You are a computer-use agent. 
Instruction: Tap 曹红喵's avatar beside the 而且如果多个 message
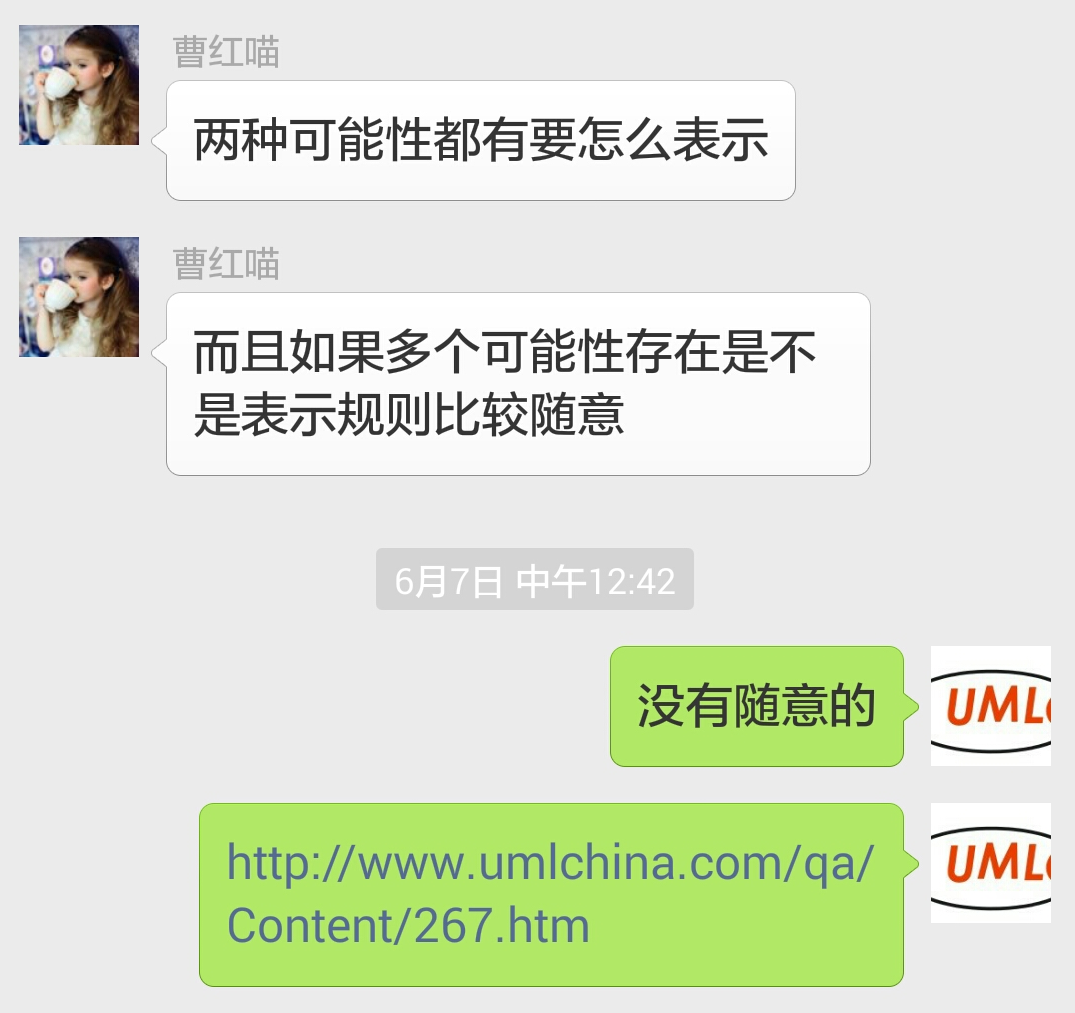79,297
